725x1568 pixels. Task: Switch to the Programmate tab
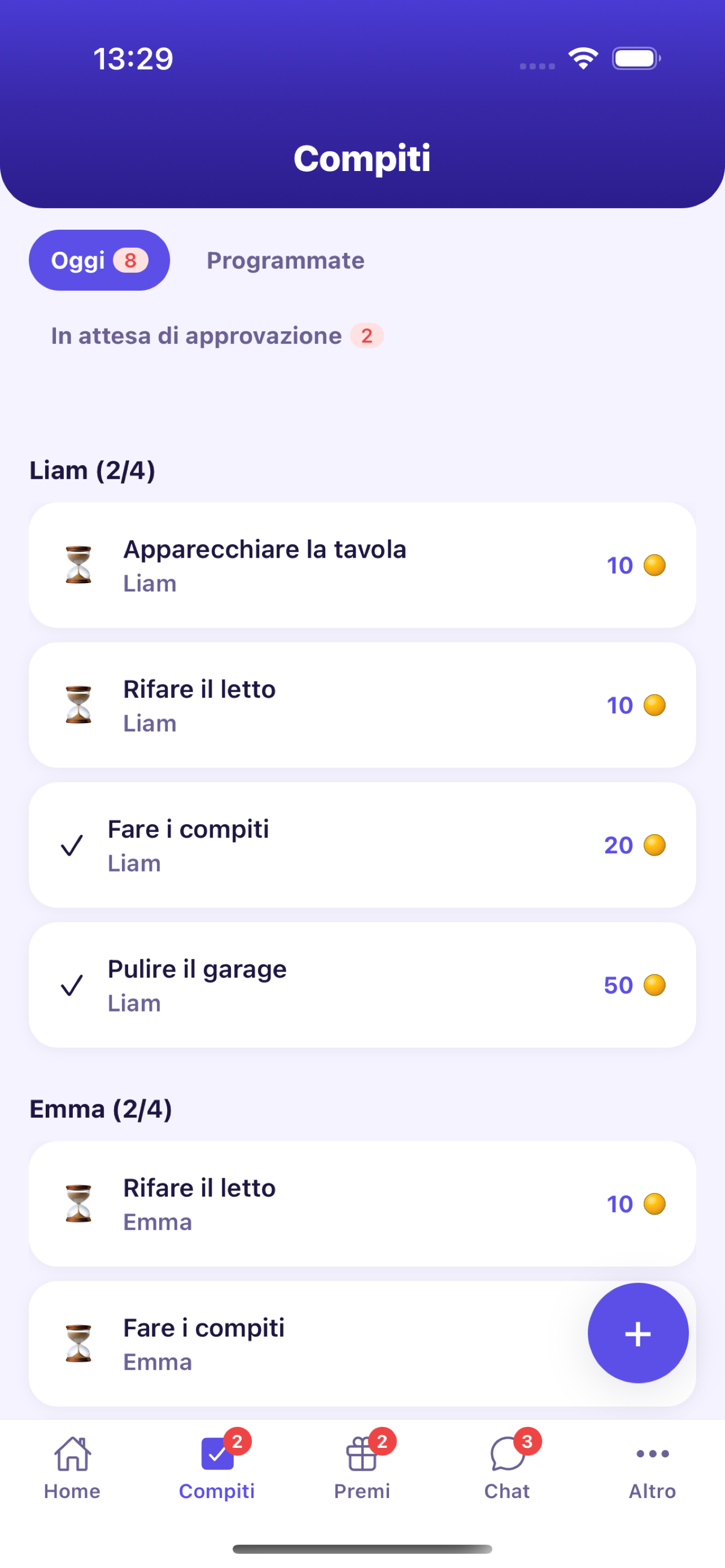click(285, 260)
